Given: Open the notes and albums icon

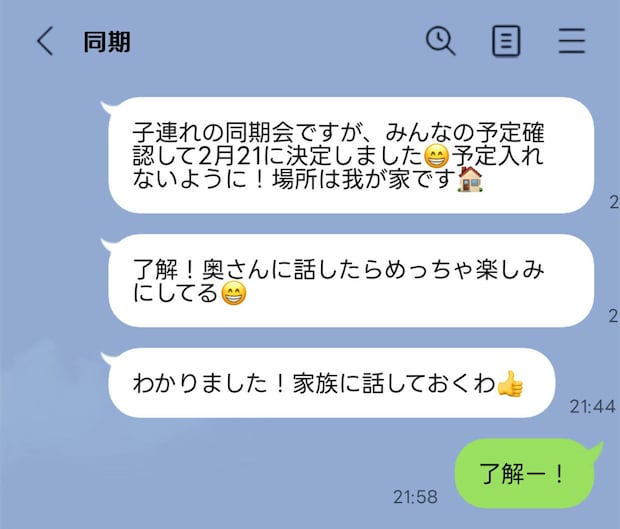Looking at the screenshot, I should [x=506, y=41].
